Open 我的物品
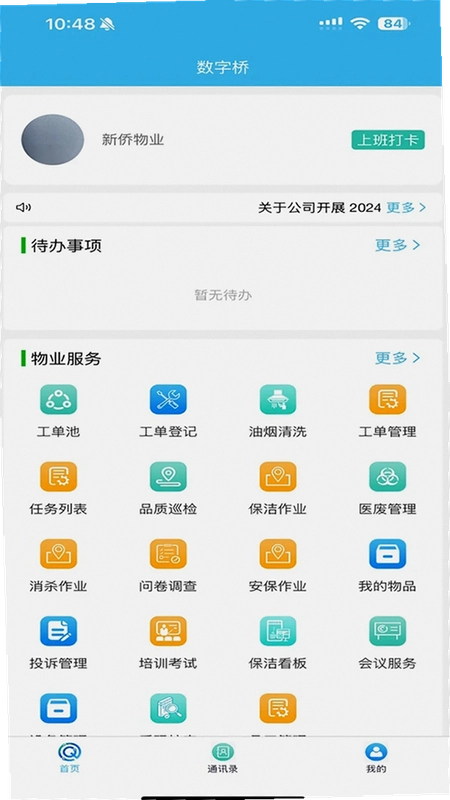Image resolution: width=450 pixels, height=800 pixels. point(387,565)
